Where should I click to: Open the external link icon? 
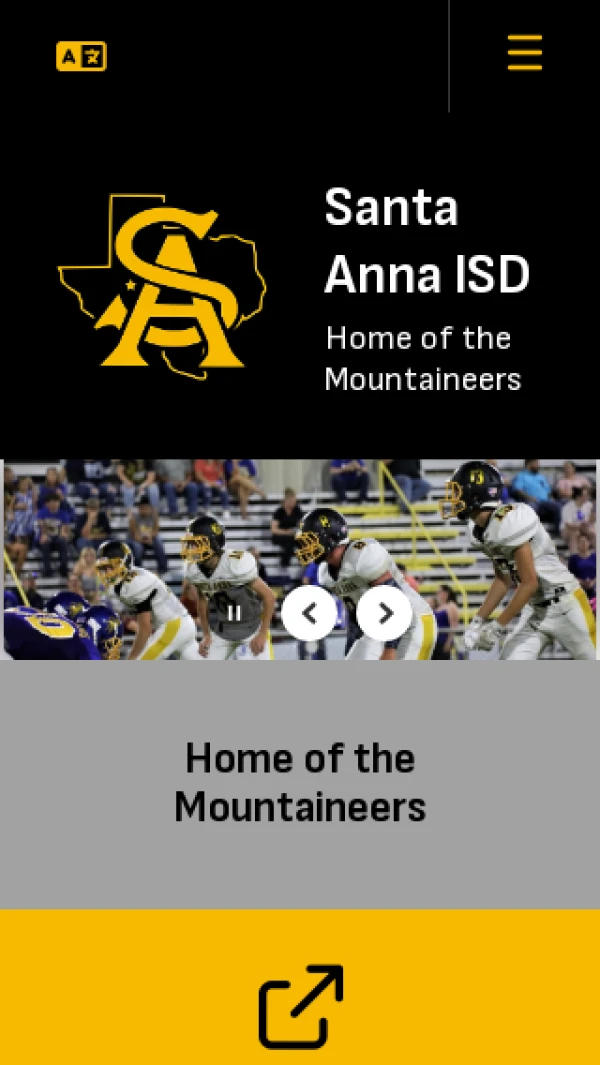pyautogui.click(x=300, y=1005)
